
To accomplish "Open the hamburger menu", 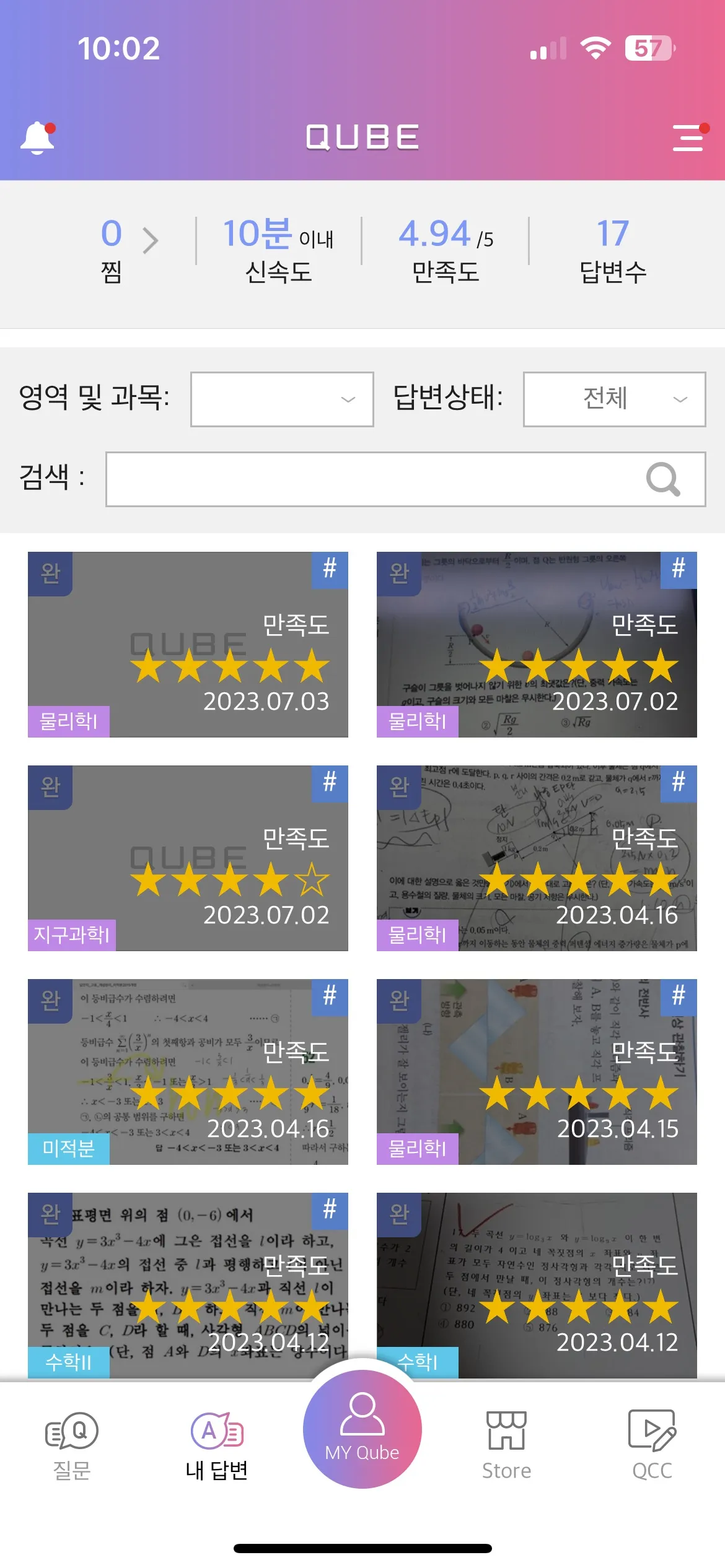I will pos(687,139).
